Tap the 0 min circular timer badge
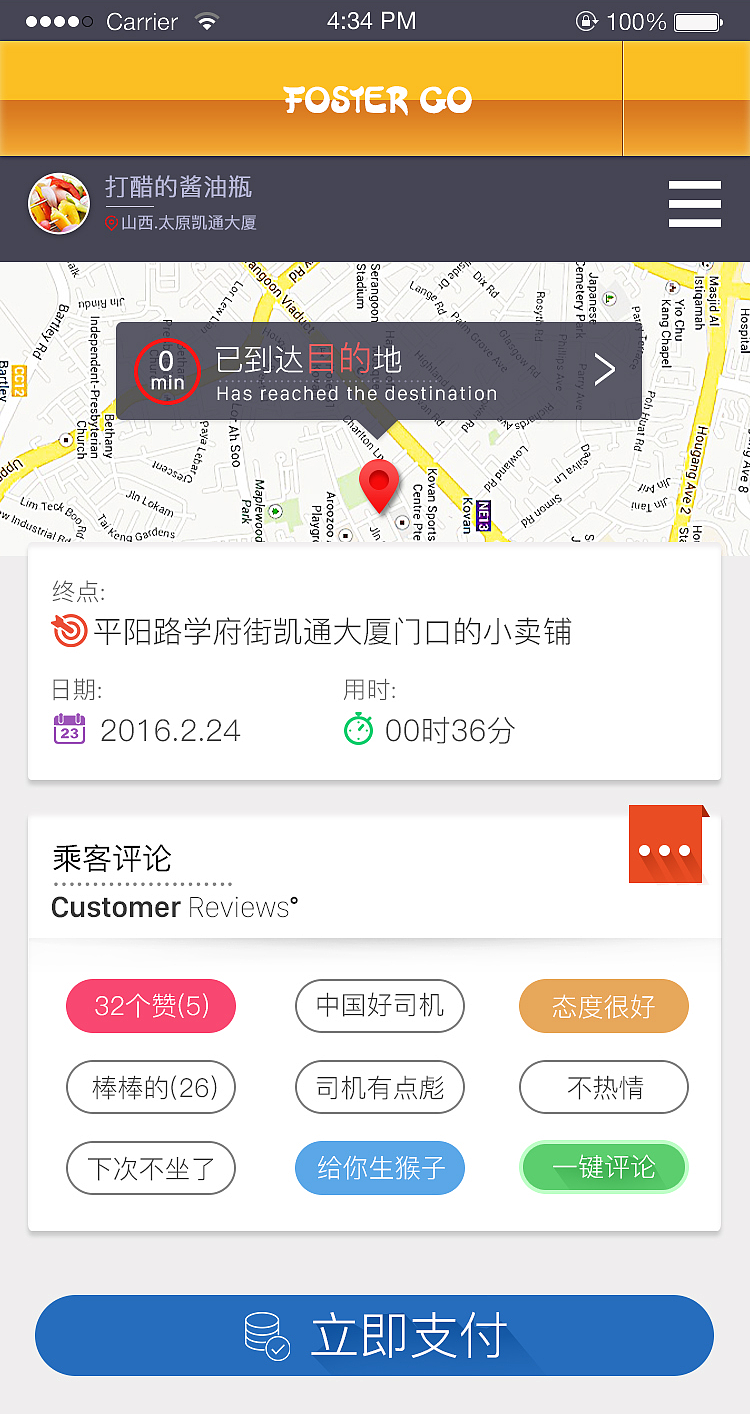This screenshot has width=750, height=1414. (x=166, y=371)
